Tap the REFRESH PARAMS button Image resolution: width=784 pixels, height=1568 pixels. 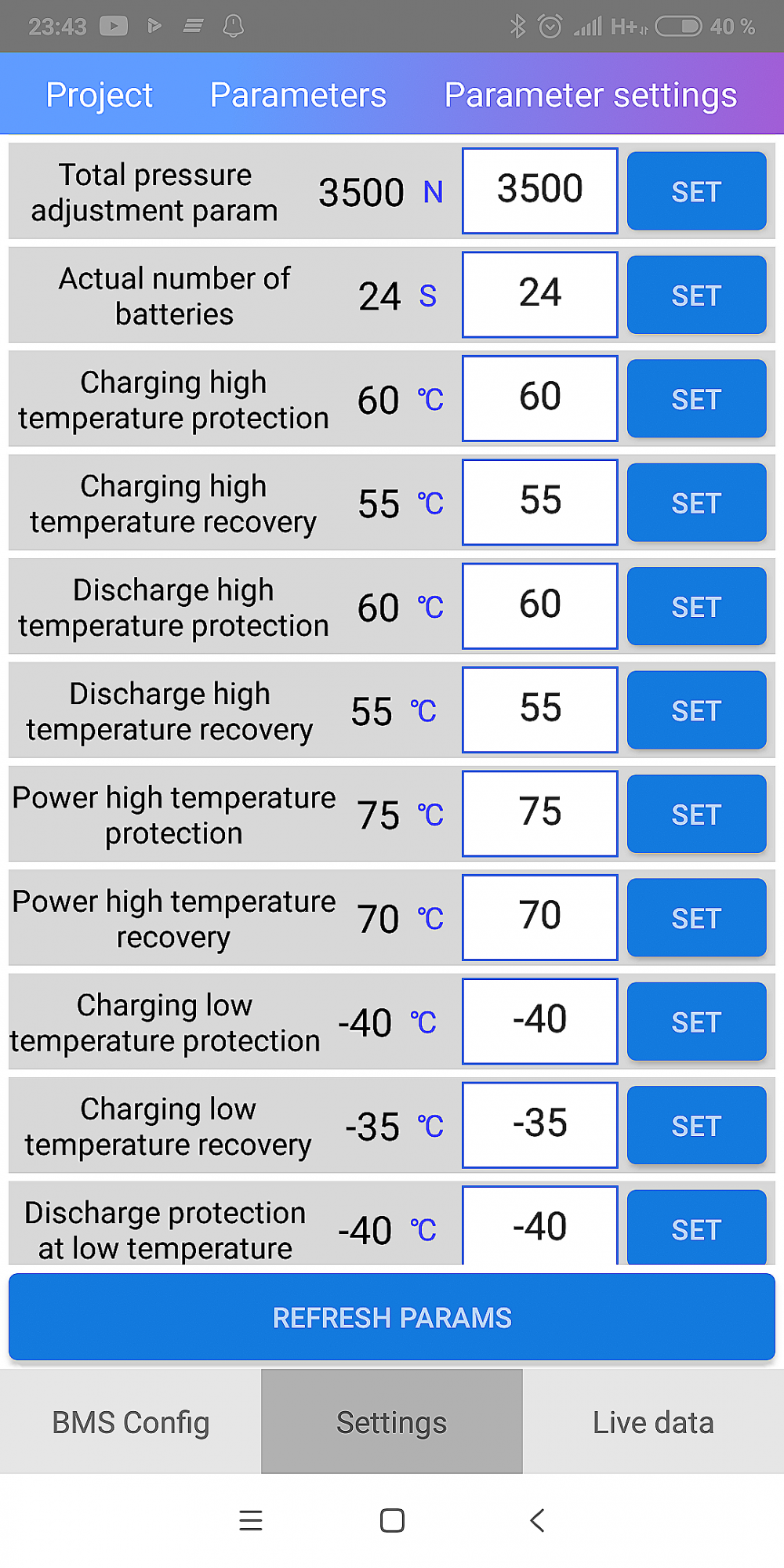tap(392, 1317)
